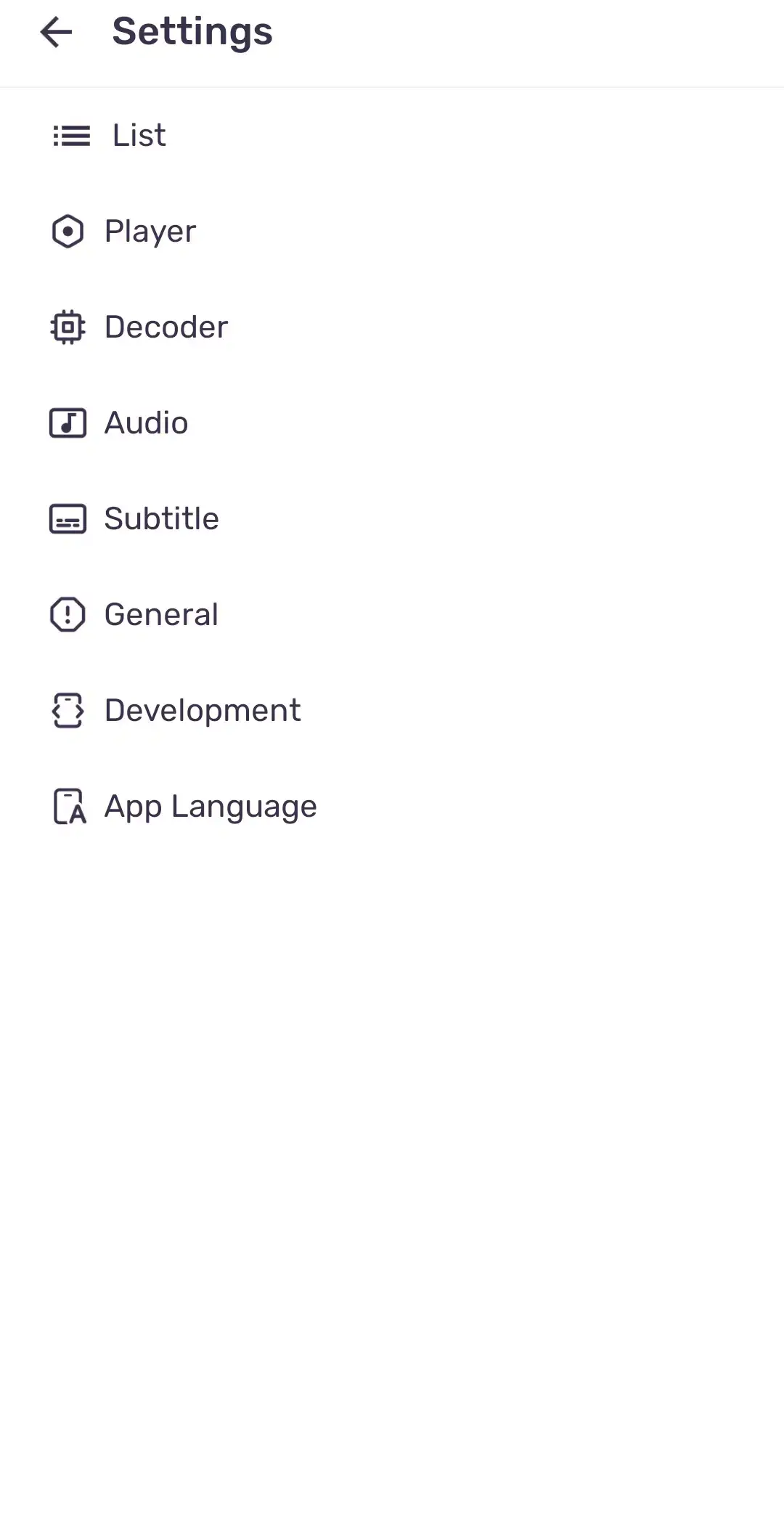The height and width of the screenshot is (1524, 784).
Task: Click the Decoder chip icon
Action: (68, 327)
